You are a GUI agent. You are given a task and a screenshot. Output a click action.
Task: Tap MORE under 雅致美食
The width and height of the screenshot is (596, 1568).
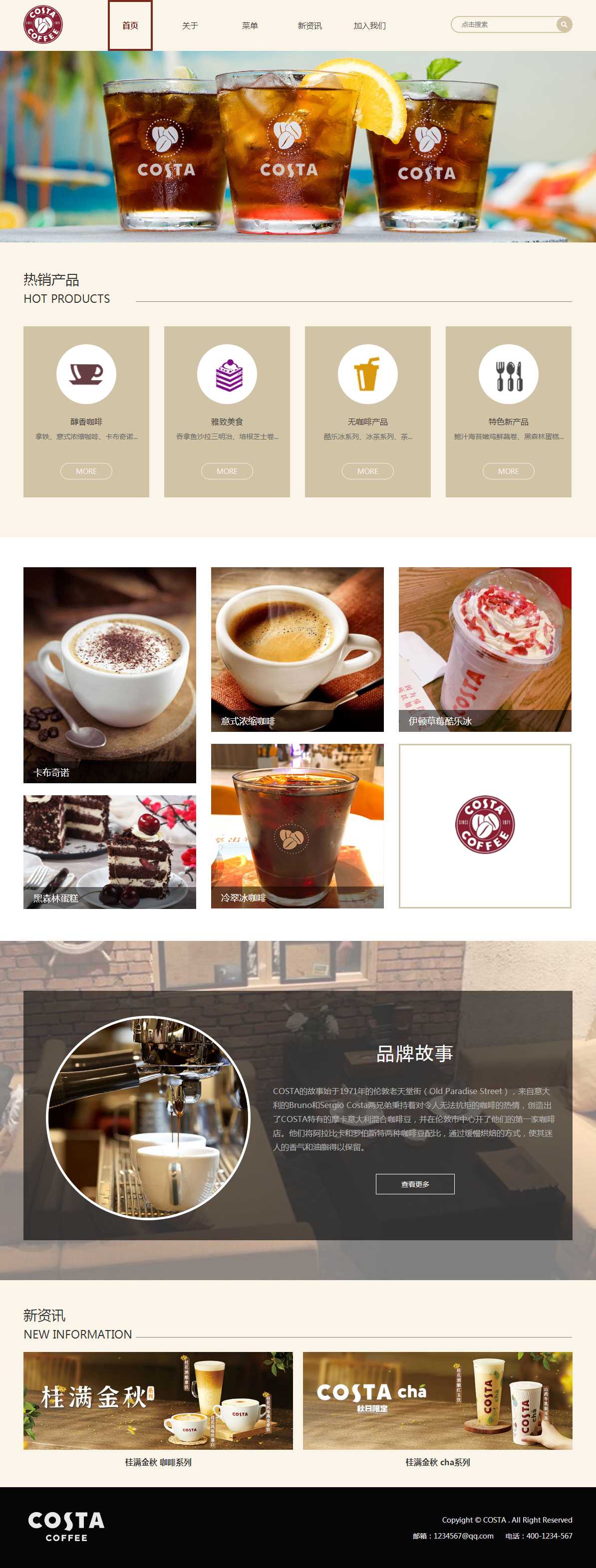tap(227, 471)
